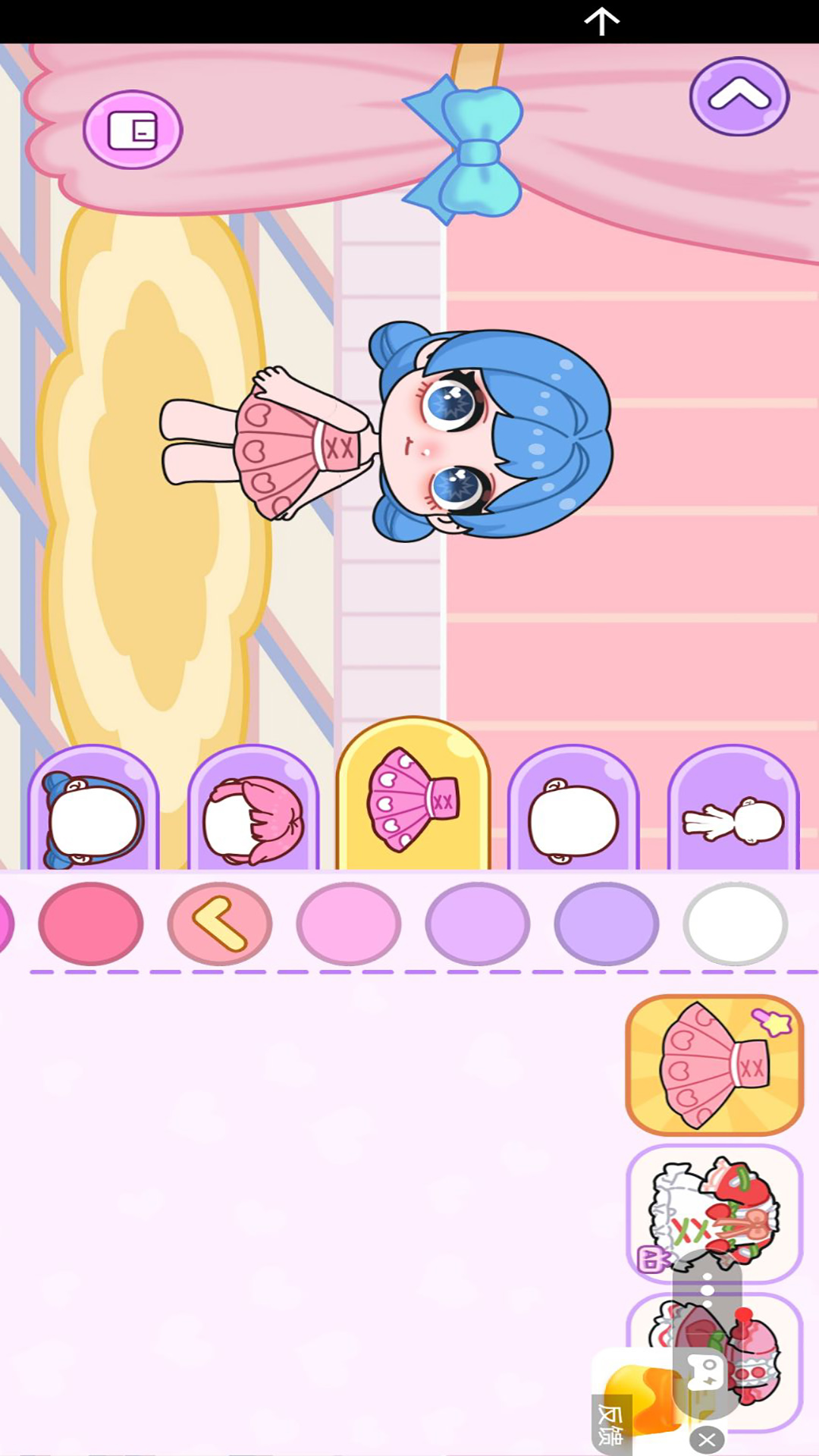The image size is (819, 1456).
Task: Close the floating ad banner
Action: pyautogui.click(x=708, y=1439)
